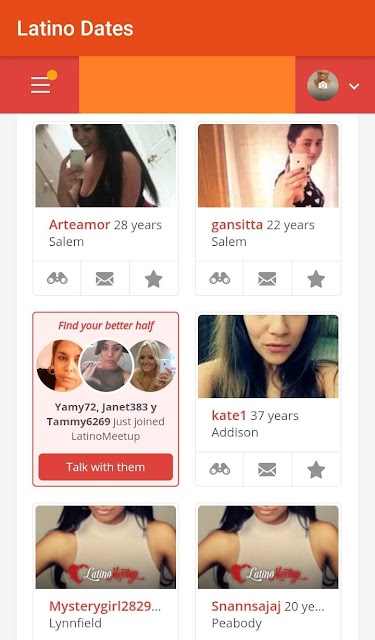The width and height of the screenshot is (375, 640).
Task: Tap the Talk with them button
Action: point(106,467)
